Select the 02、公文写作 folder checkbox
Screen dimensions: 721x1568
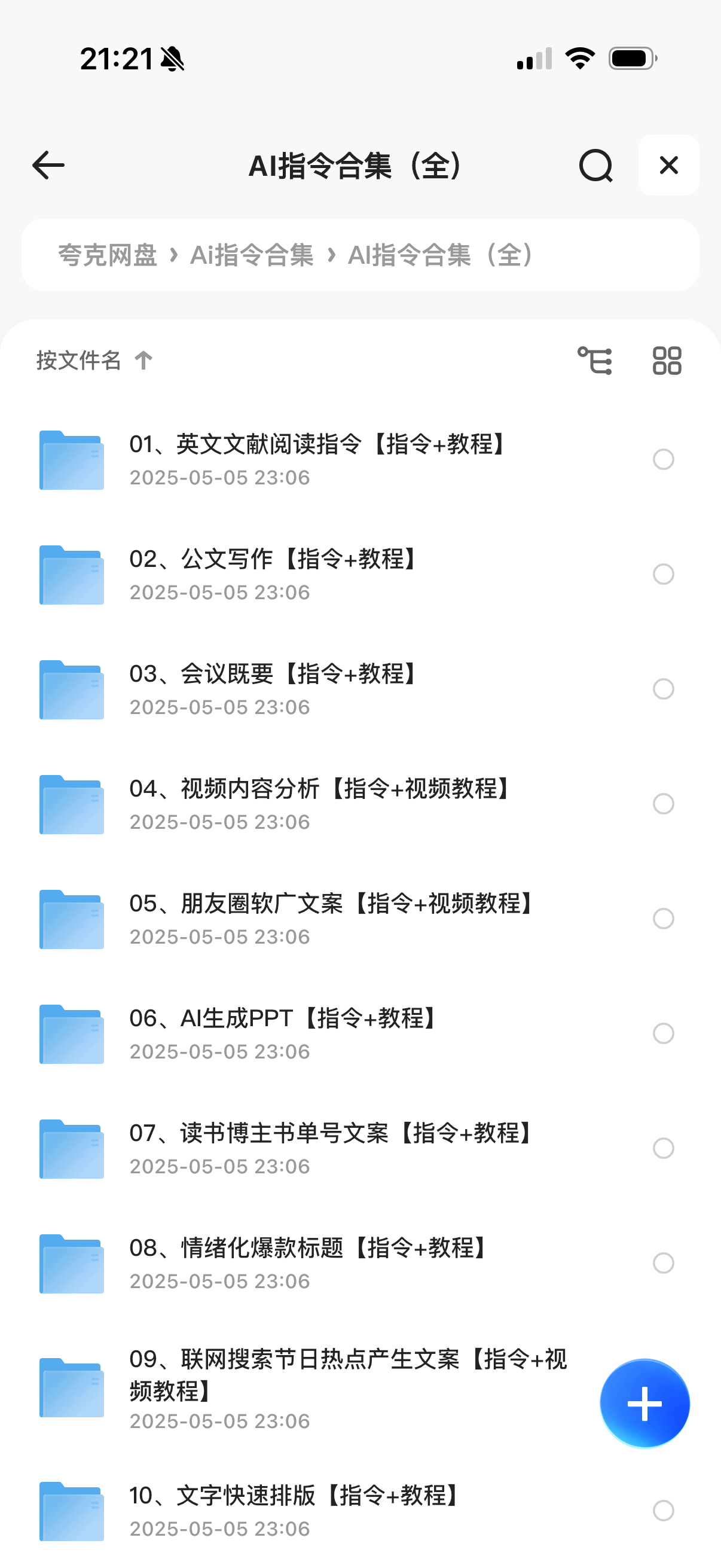pyautogui.click(x=663, y=574)
